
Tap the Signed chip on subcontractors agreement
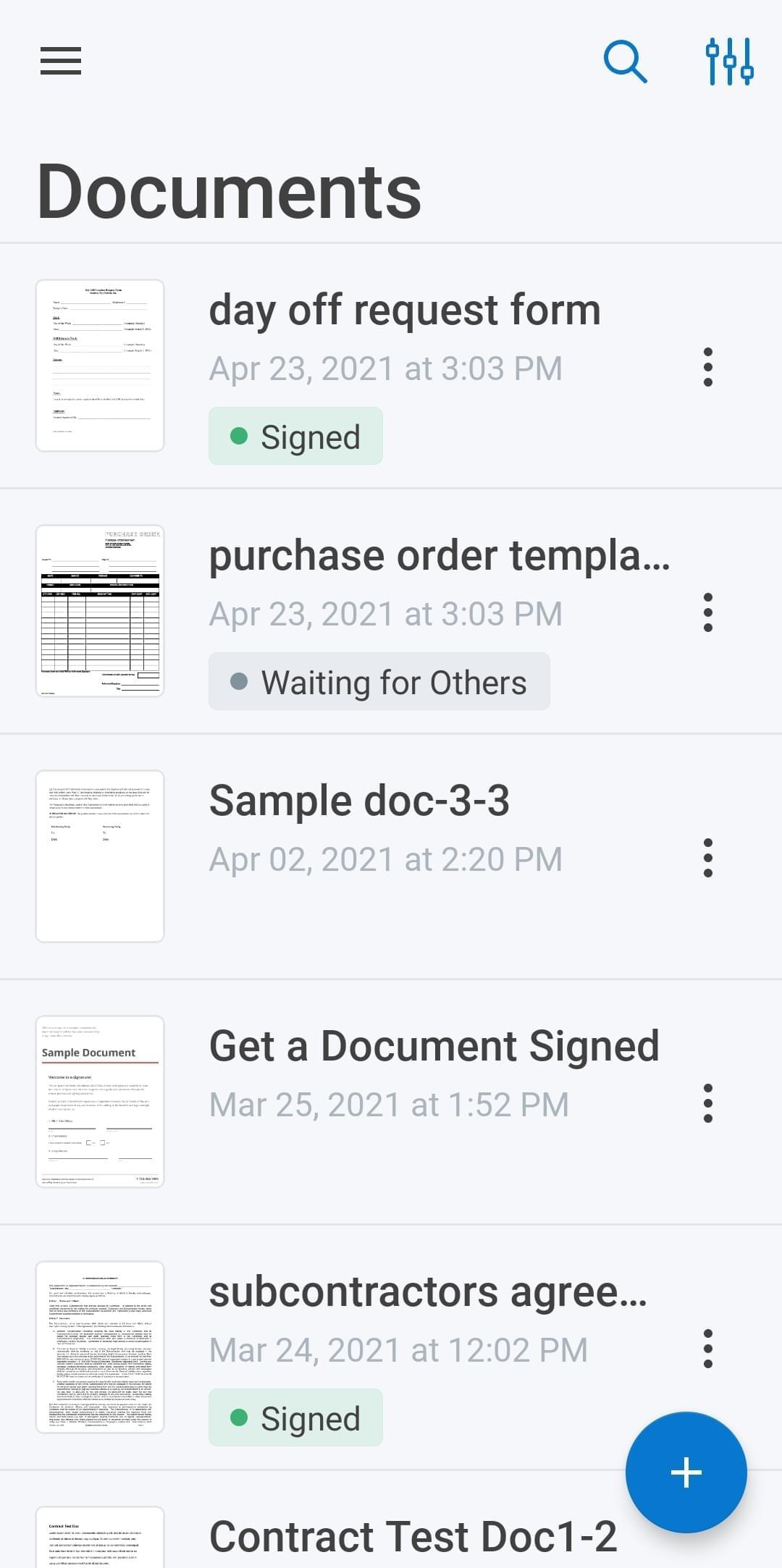[x=295, y=1418]
